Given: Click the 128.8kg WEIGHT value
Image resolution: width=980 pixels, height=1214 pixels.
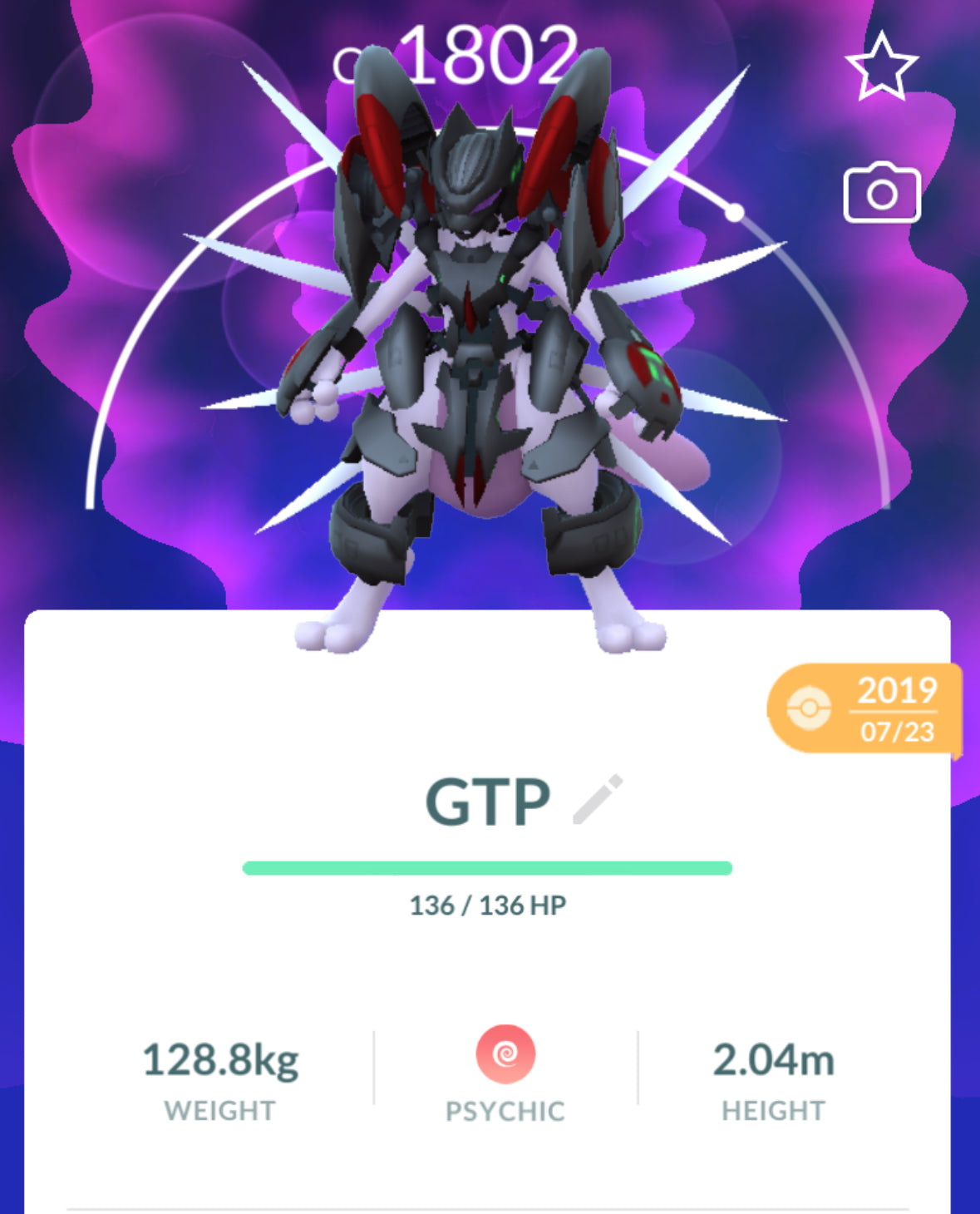Looking at the screenshot, I should pos(221,1059).
